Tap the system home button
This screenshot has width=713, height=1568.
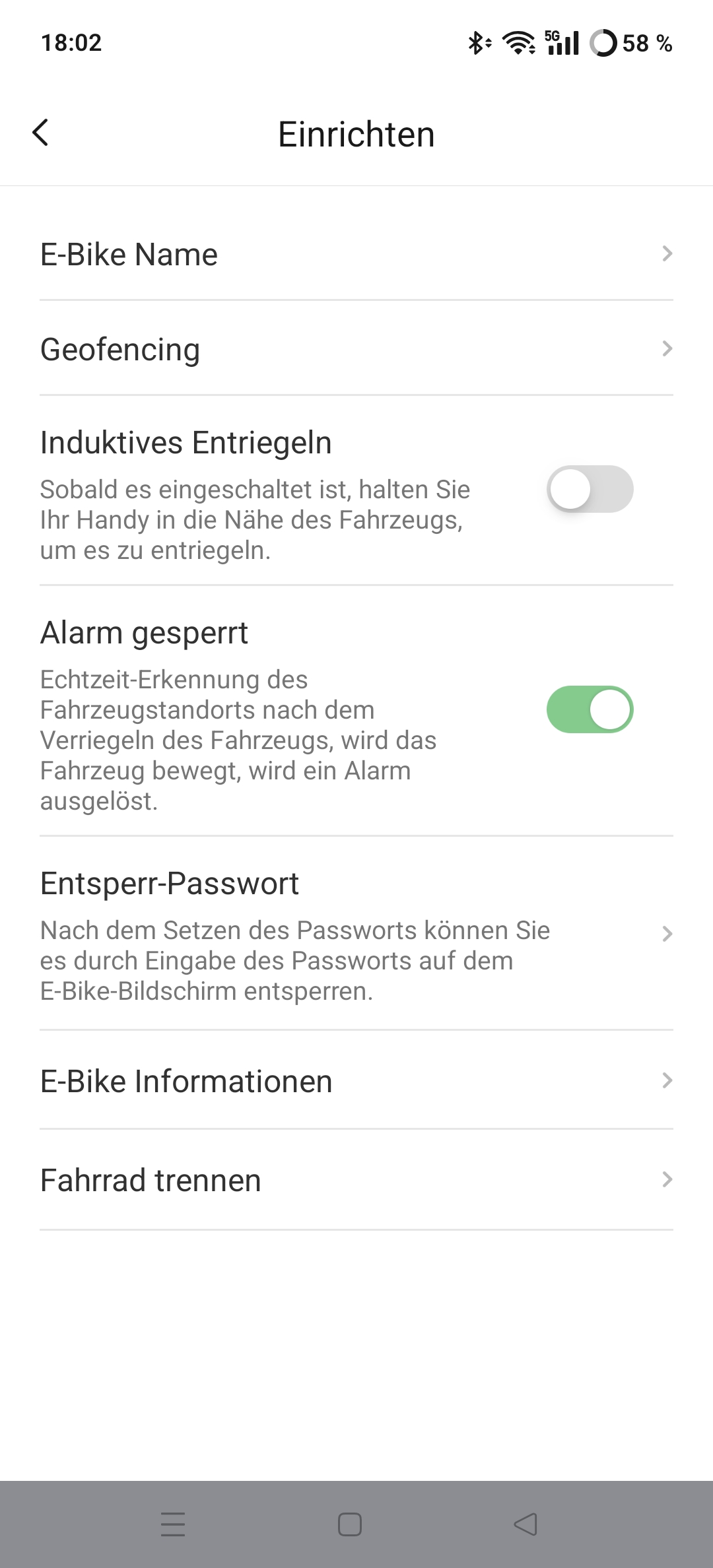(350, 1524)
